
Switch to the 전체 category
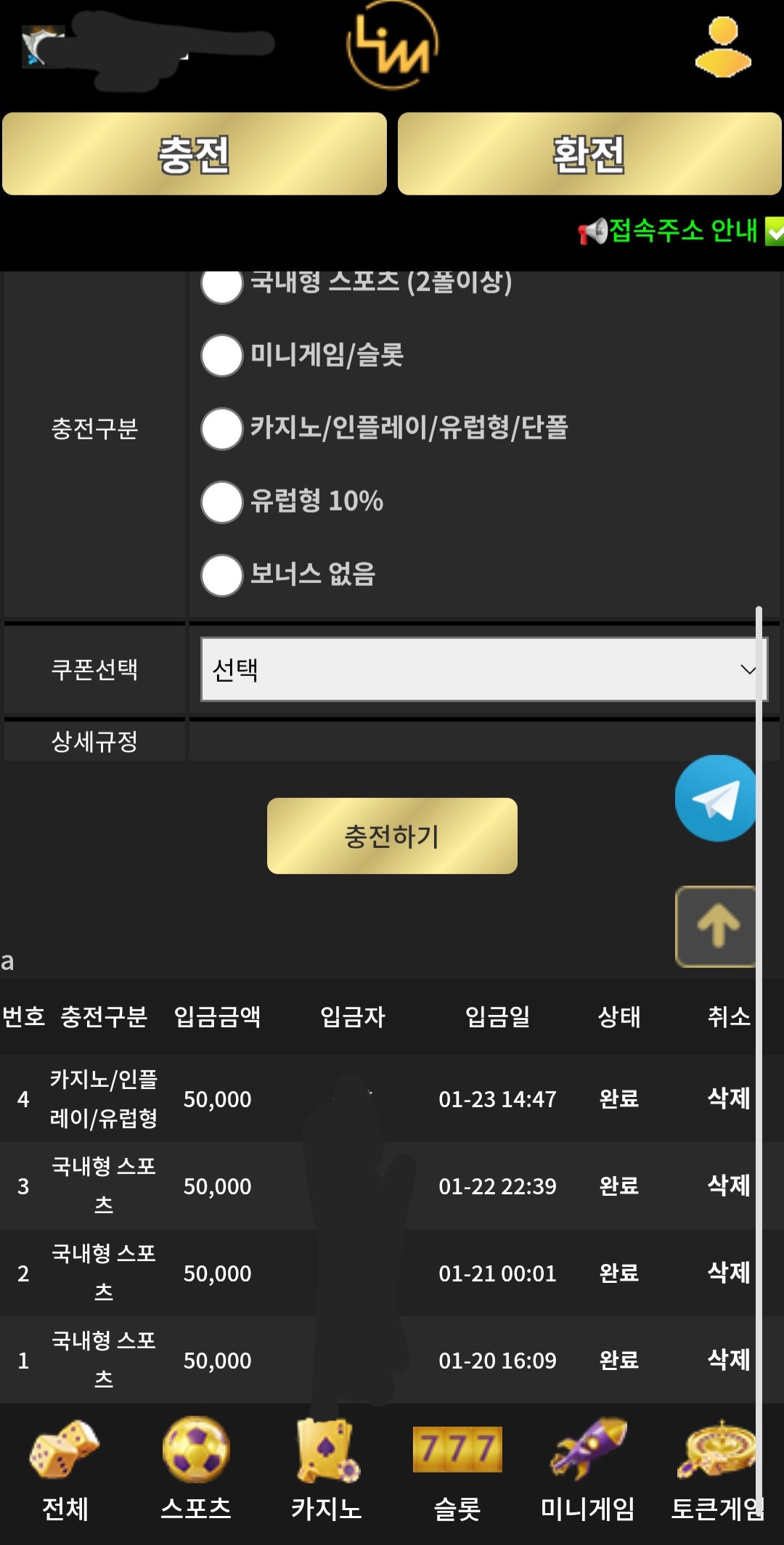pos(65,1468)
